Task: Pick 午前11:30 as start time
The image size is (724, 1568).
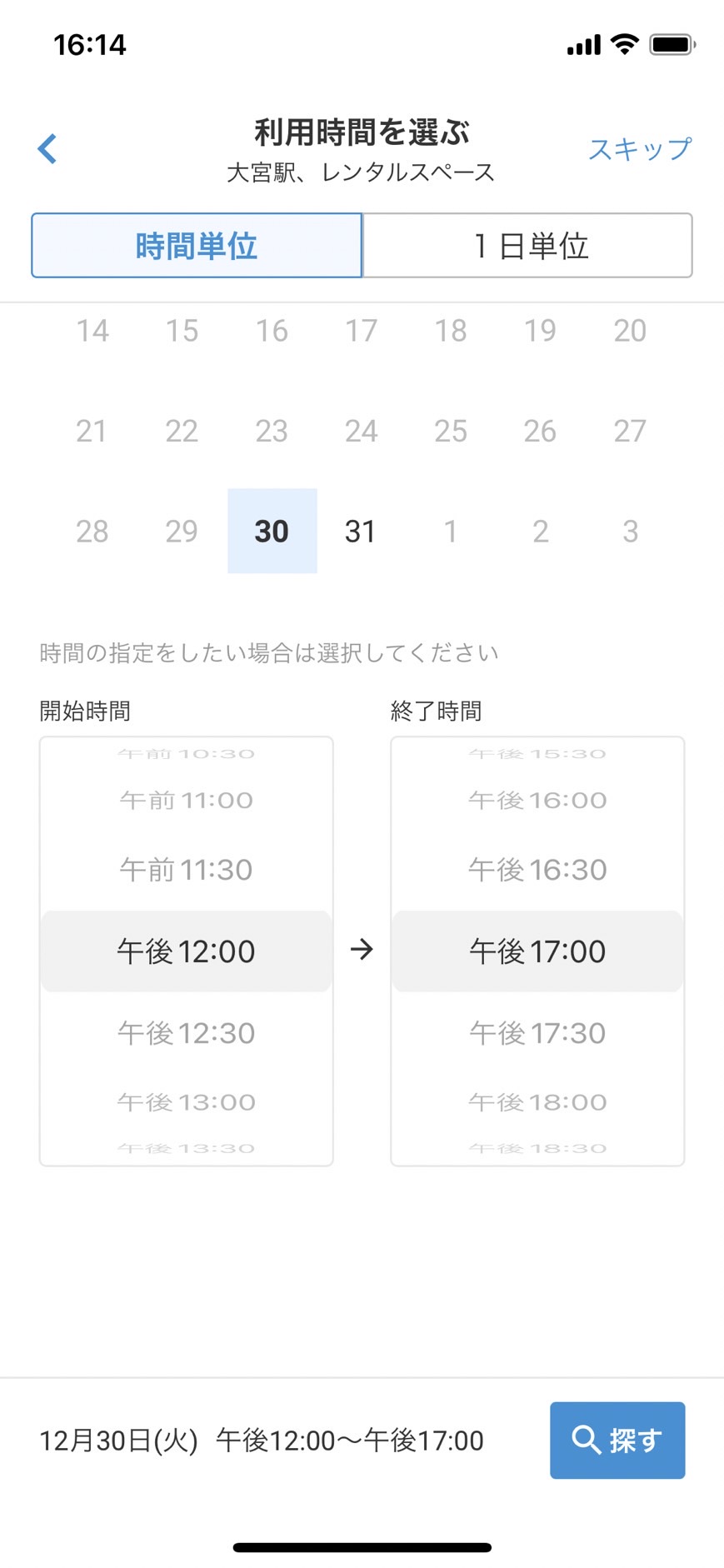Action: pos(186,870)
